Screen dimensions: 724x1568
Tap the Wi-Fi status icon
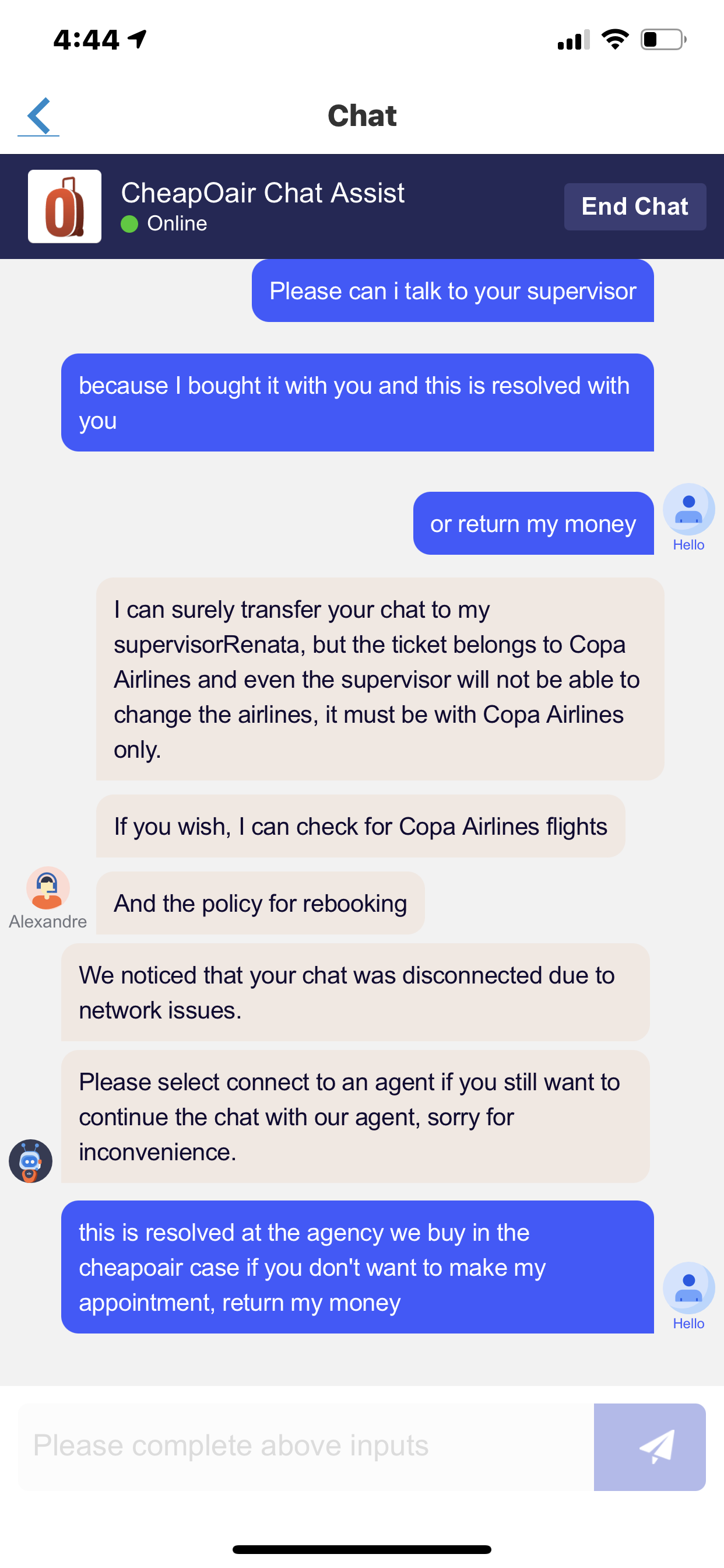click(614, 38)
